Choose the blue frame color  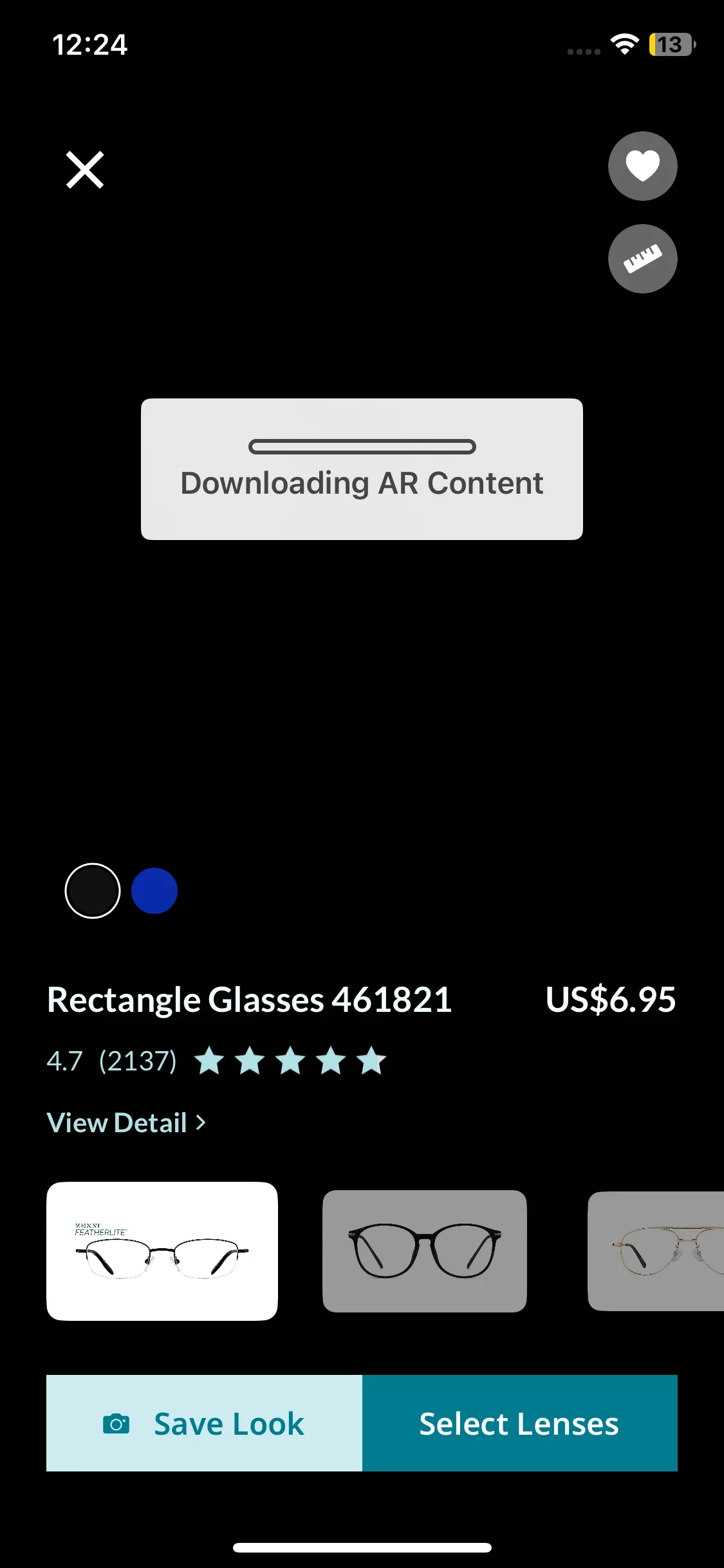(154, 891)
